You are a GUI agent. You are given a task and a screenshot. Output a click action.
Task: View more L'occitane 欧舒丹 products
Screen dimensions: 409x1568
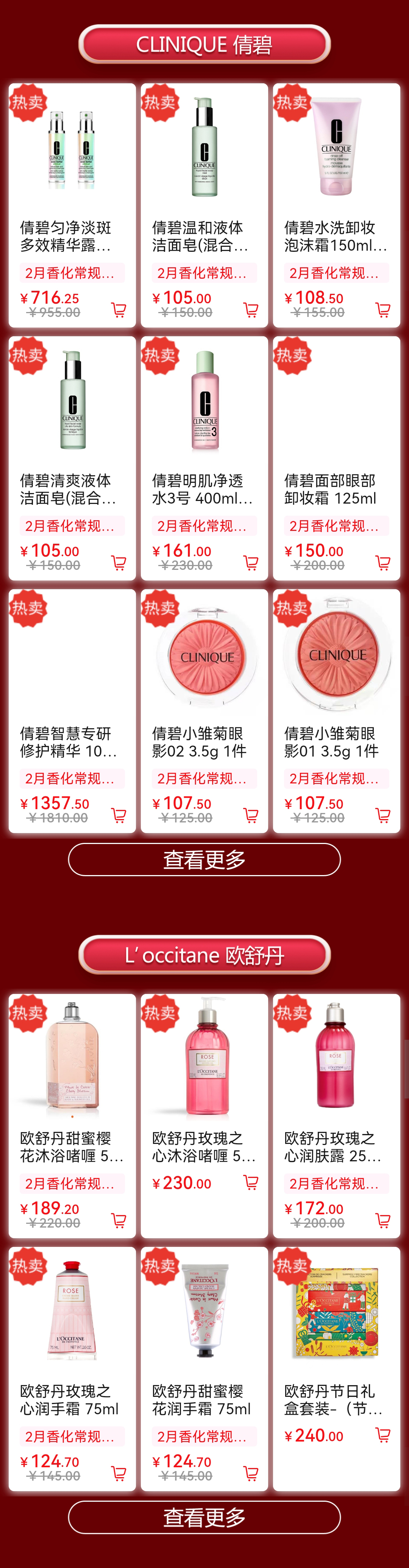(204, 1517)
